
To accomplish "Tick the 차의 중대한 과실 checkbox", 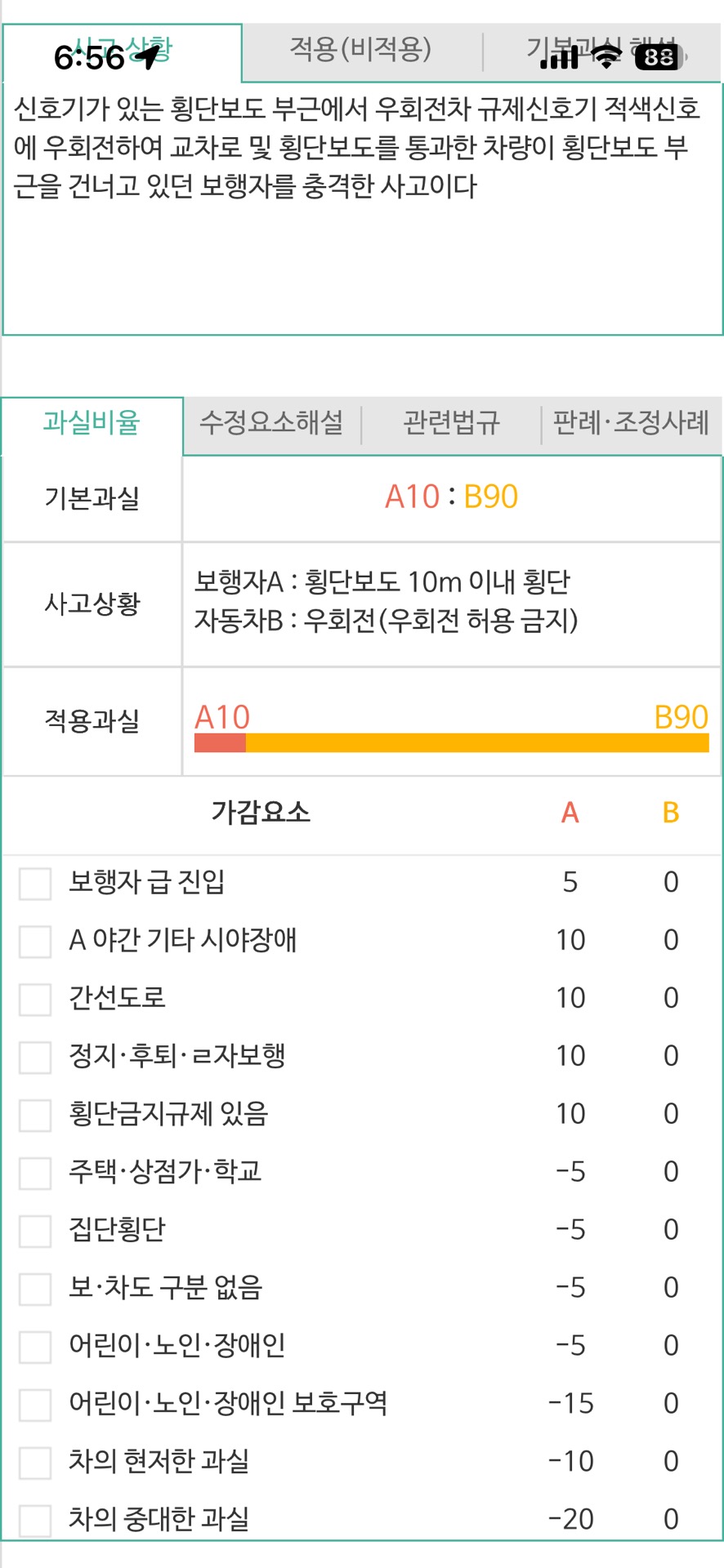I will pyautogui.click(x=35, y=1521).
